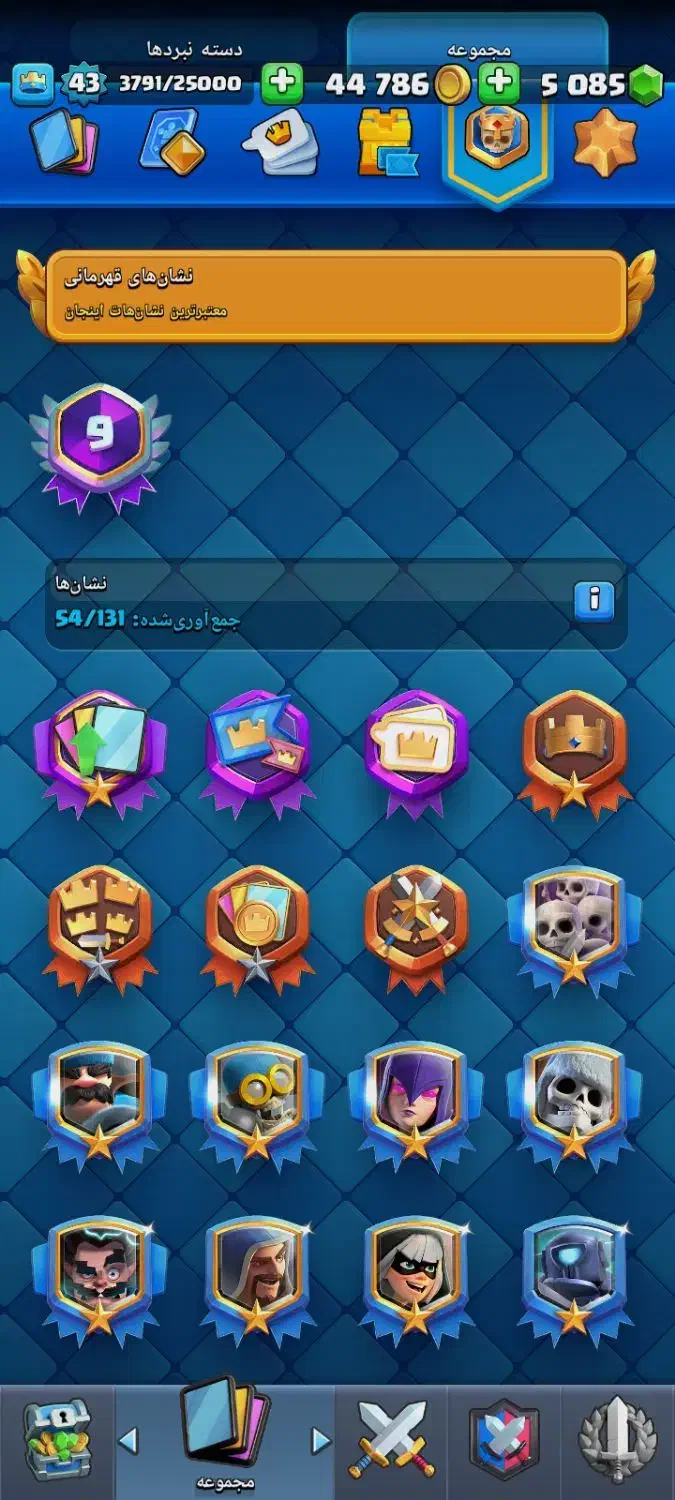Open the star points section
Screen dimensions: 675x1500
point(605,143)
